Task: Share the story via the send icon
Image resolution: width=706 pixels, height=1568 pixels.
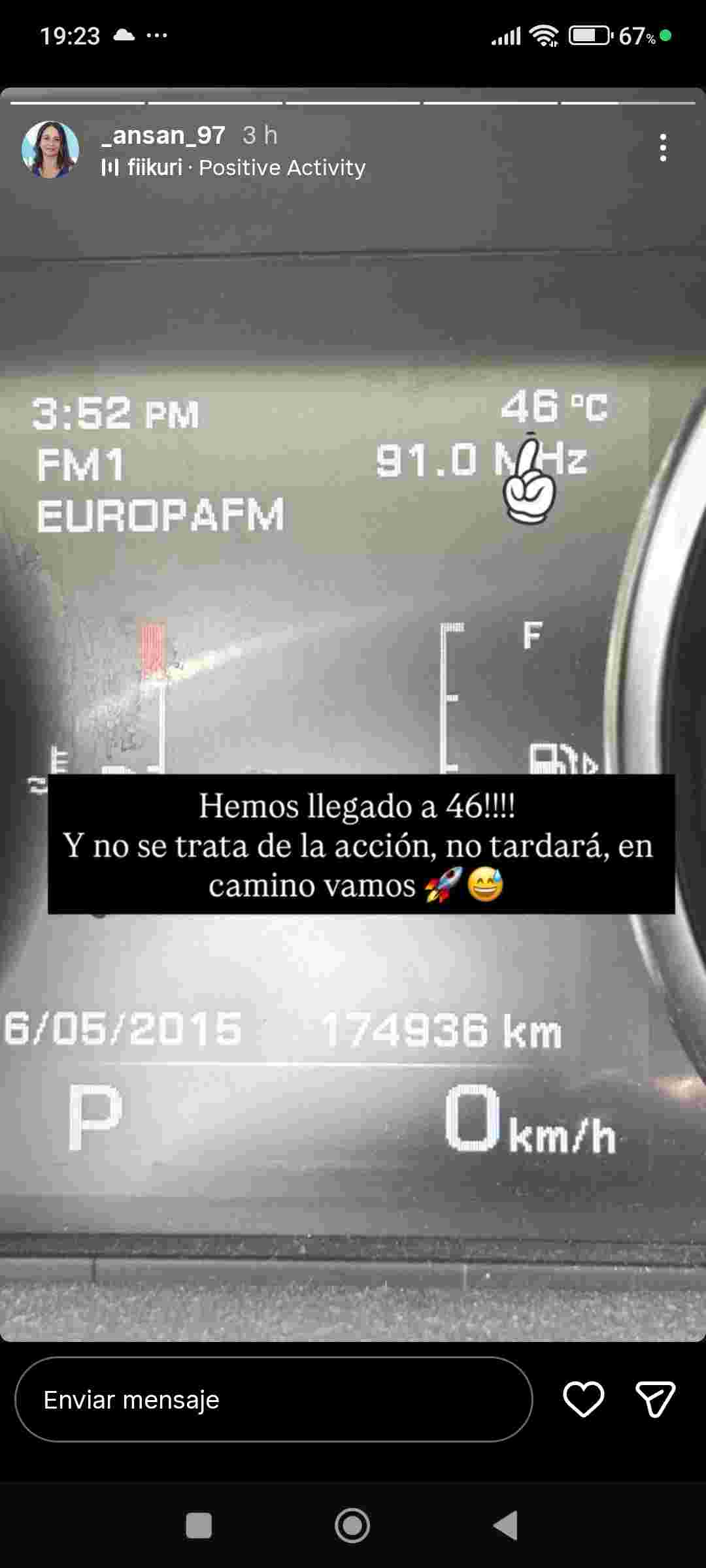Action: click(x=655, y=1399)
